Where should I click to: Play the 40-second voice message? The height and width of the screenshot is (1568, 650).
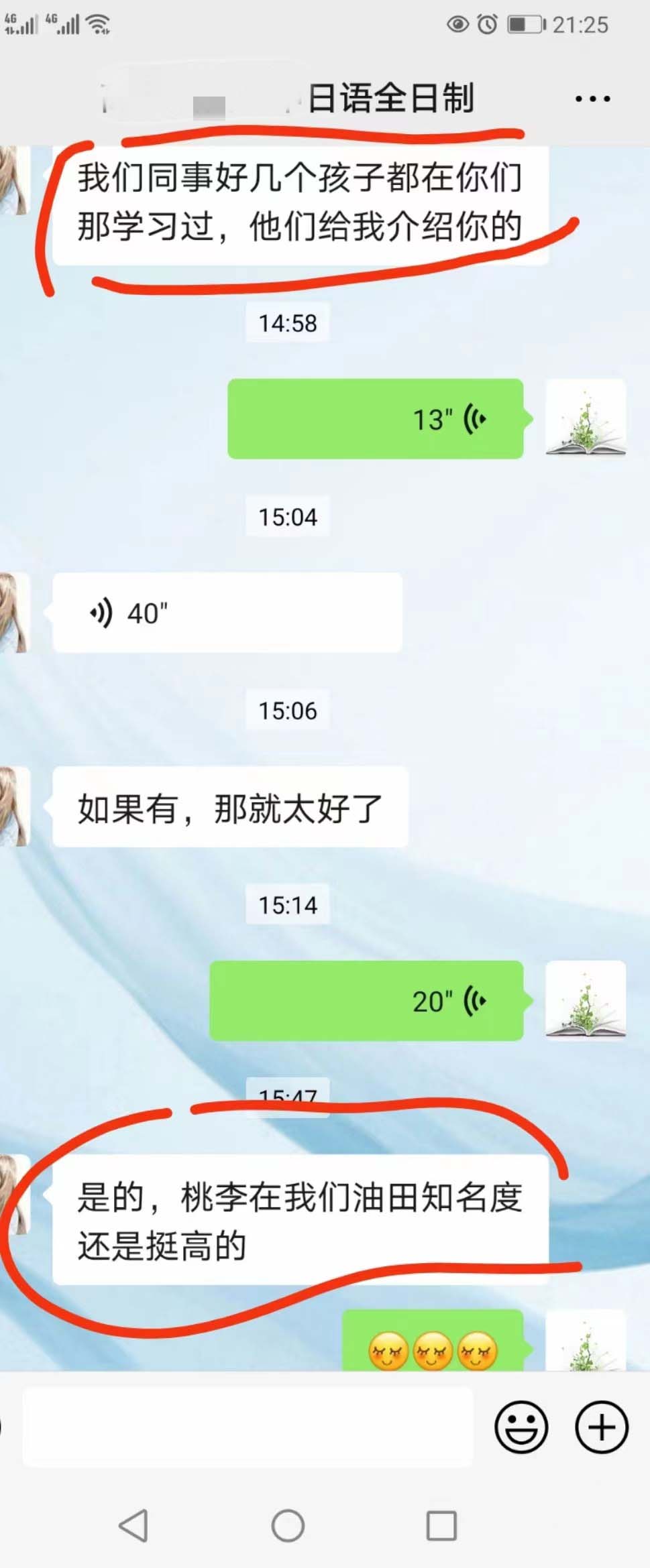click(227, 613)
